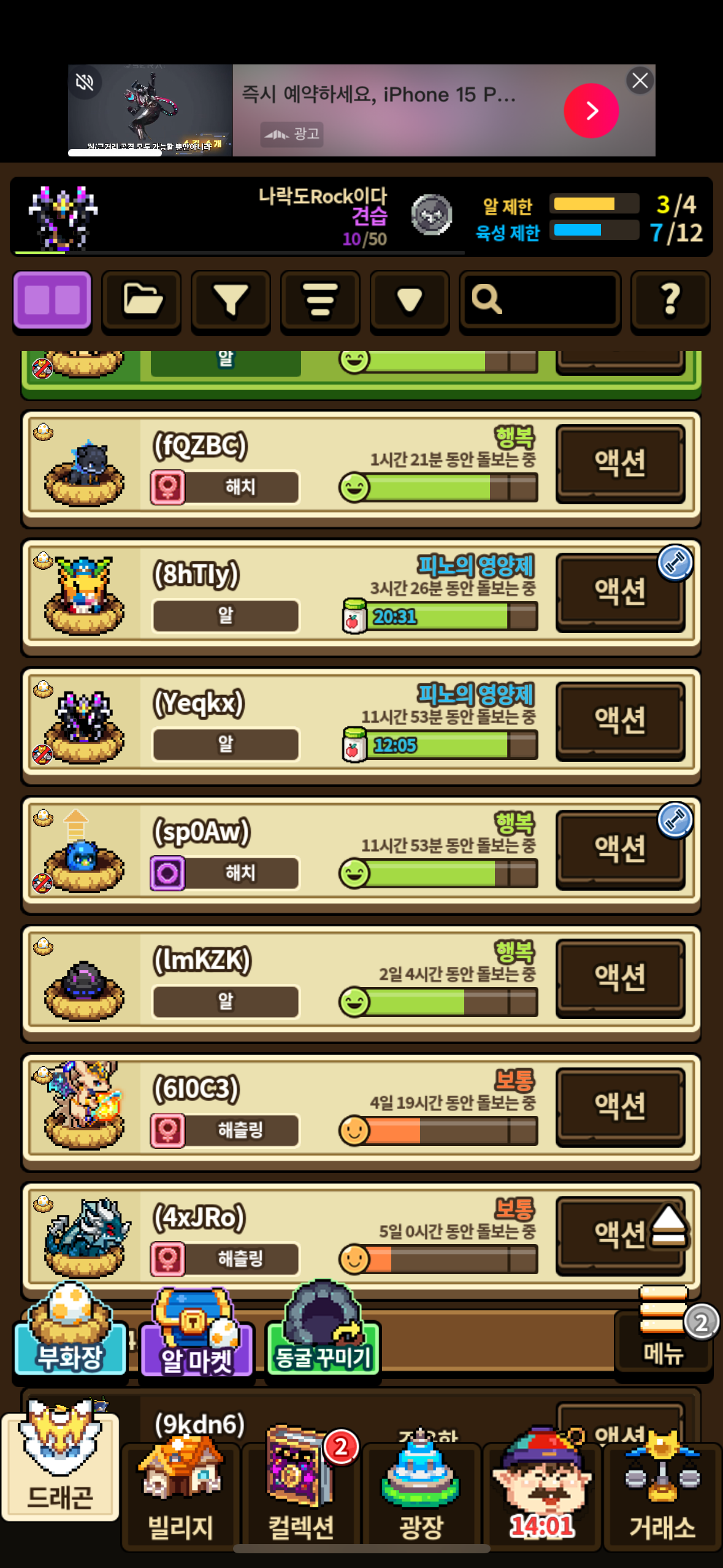Tap 액션 for dragon Yeqkx

point(620,720)
